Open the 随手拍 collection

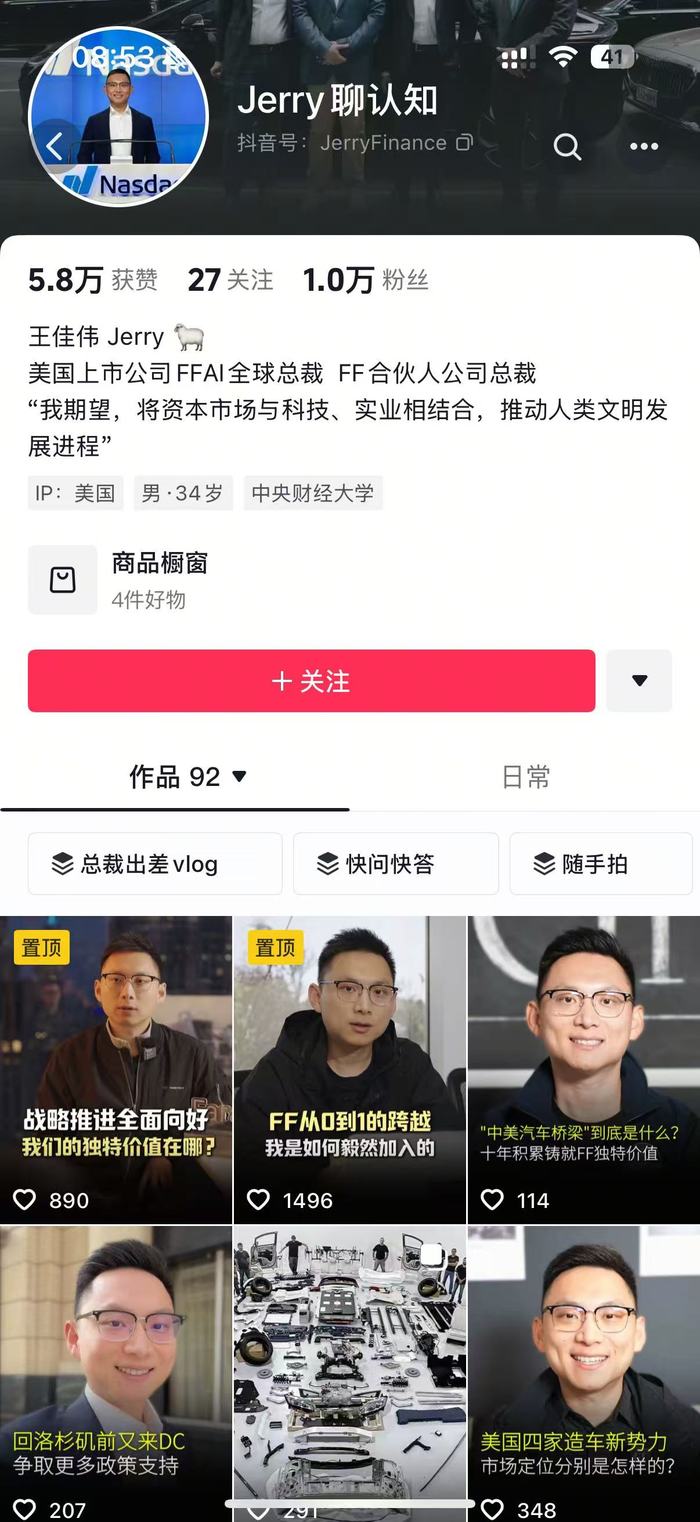(600, 864)
